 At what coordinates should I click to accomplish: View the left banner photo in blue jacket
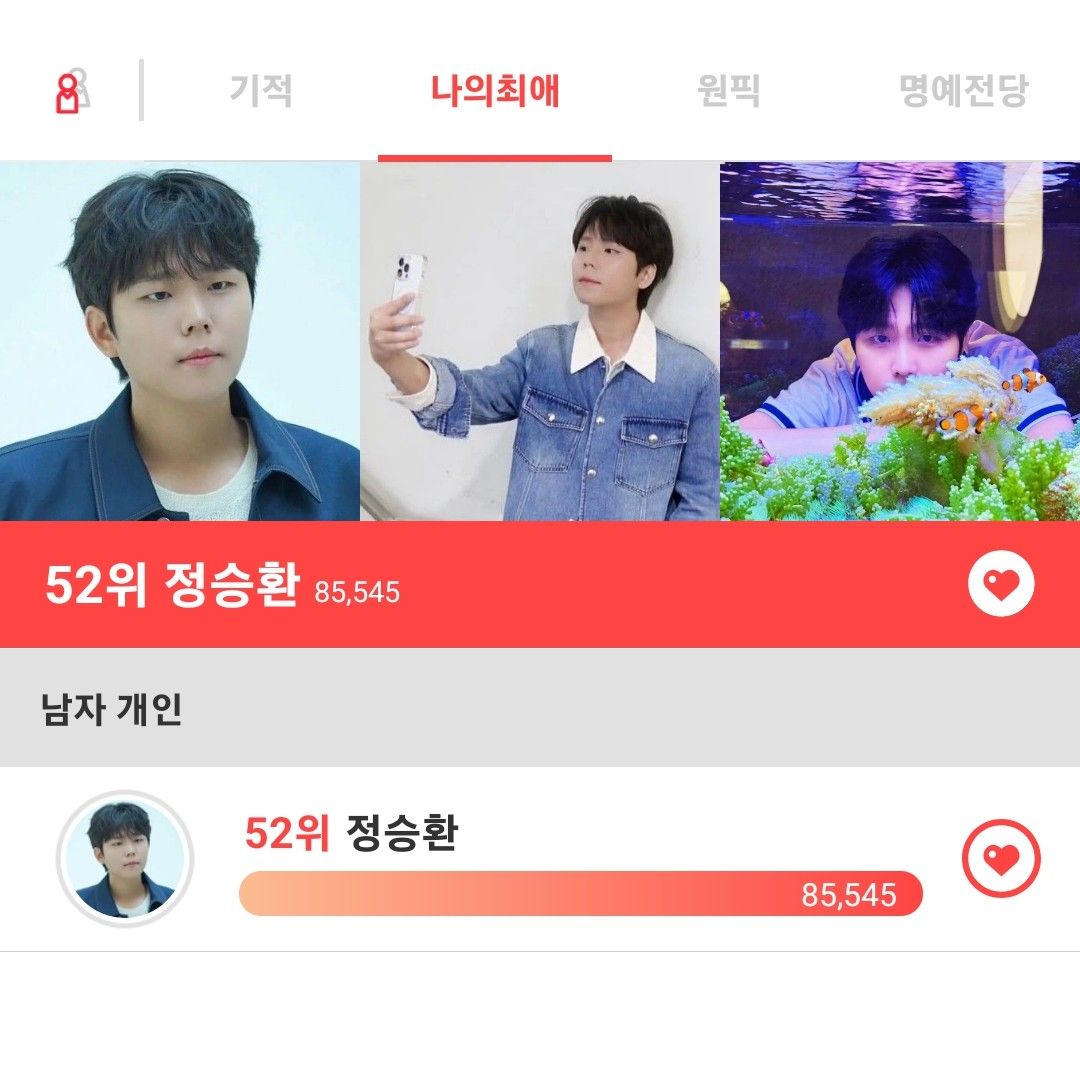[180, 341]
